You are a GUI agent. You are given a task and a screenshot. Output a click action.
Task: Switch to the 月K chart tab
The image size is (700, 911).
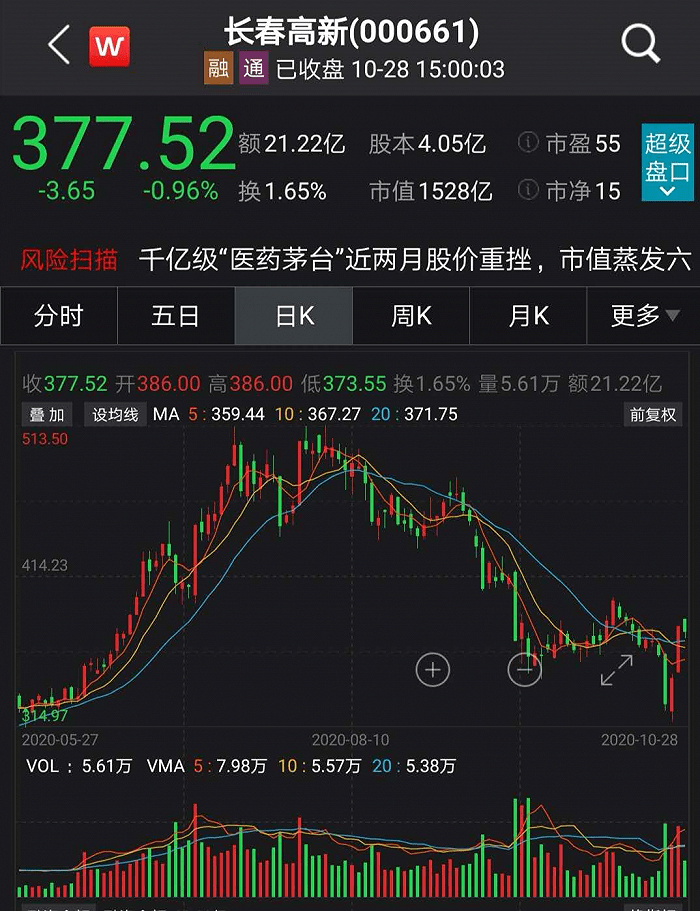point(529,316)
